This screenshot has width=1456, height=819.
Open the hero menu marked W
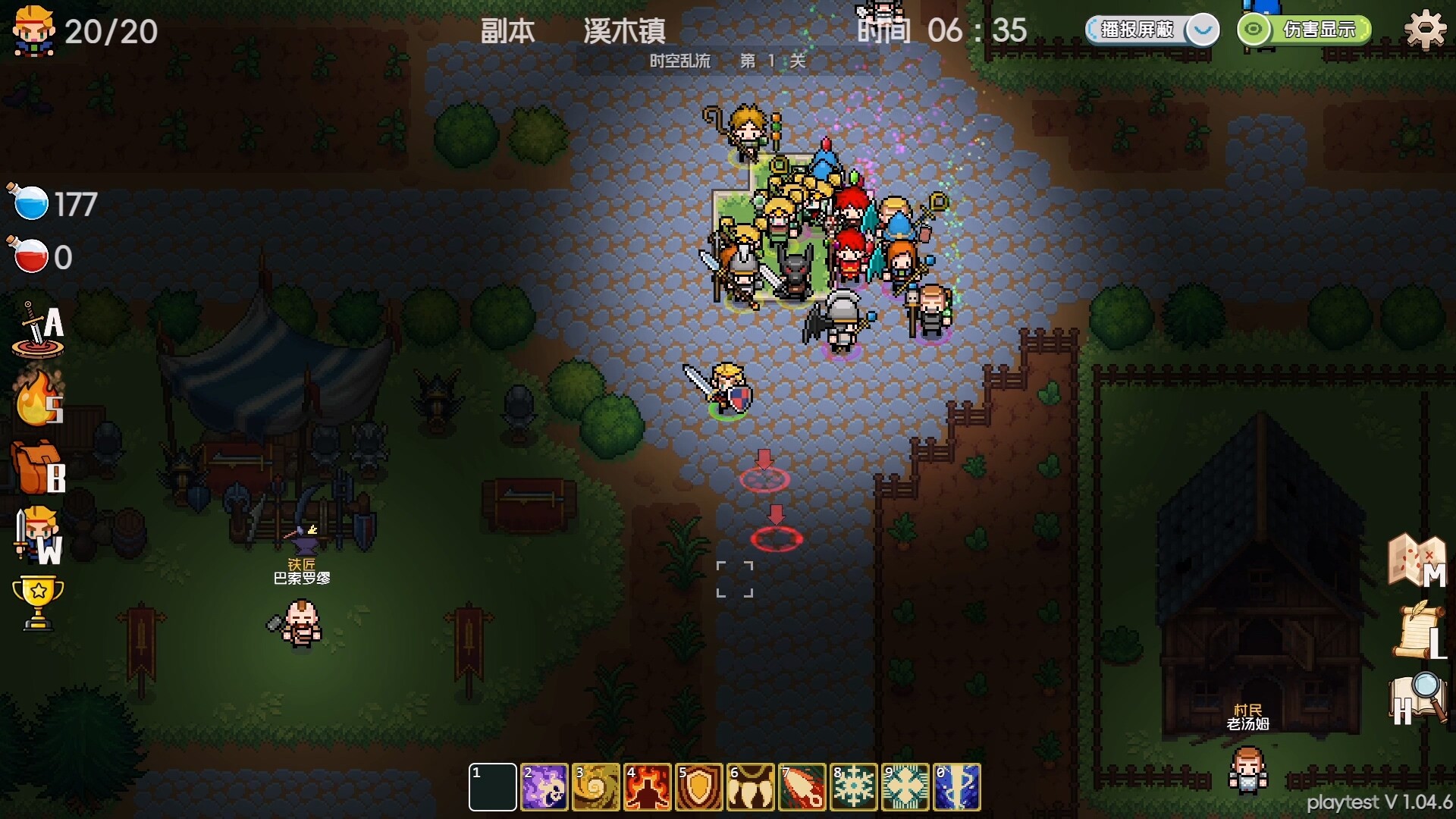[x=38, y=535]
